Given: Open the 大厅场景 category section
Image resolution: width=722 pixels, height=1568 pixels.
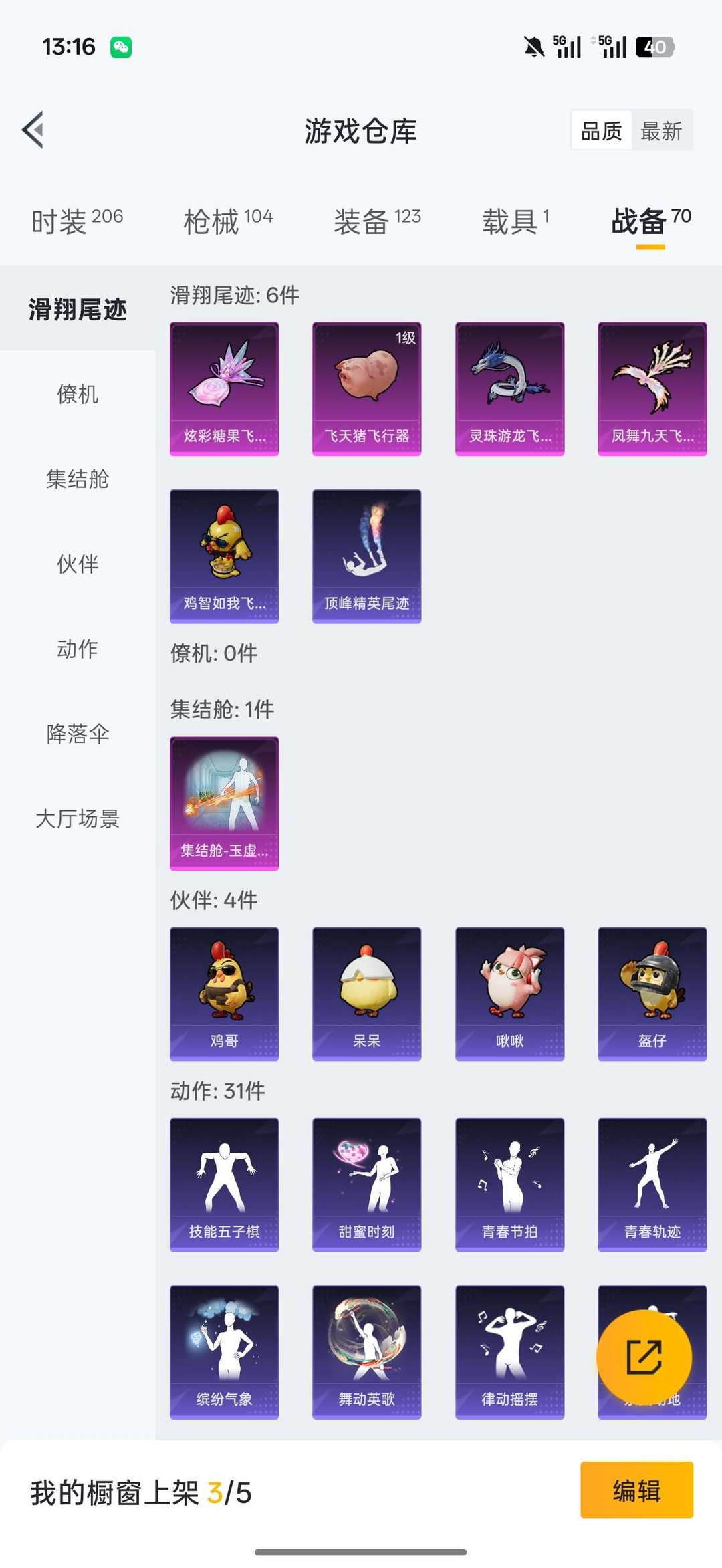Looking at the screenshot, I should 77,819.
